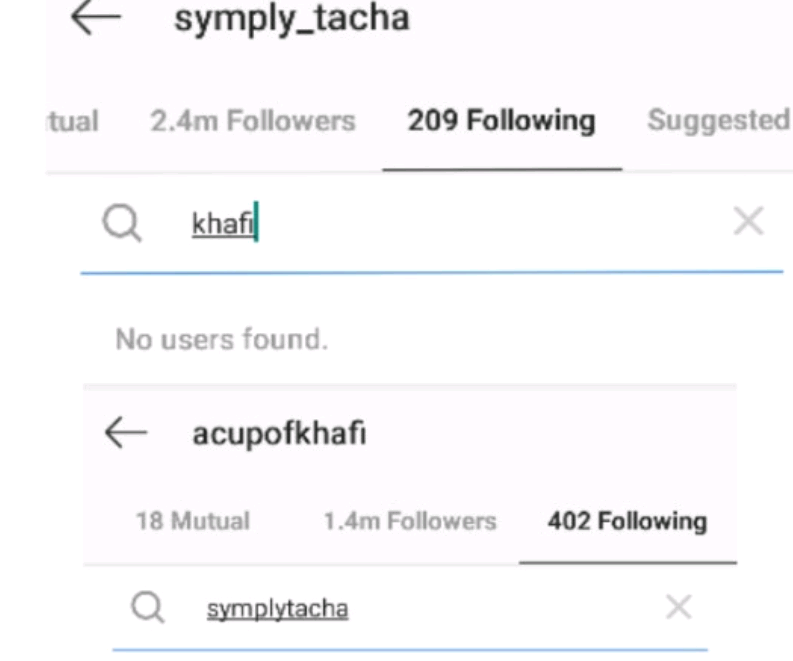Select the 402 Following tab
The image size is (793, 661).
[627, 521]
